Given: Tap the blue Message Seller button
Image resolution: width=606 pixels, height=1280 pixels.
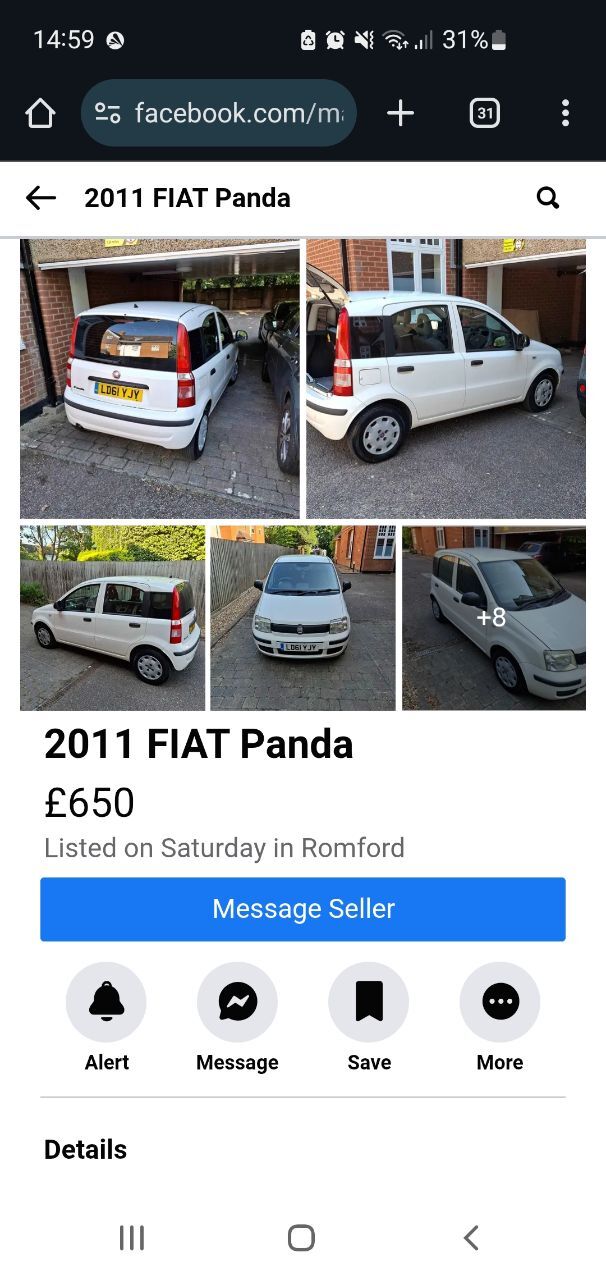Looking at the screenshot, I should click(x=303, y=909).
